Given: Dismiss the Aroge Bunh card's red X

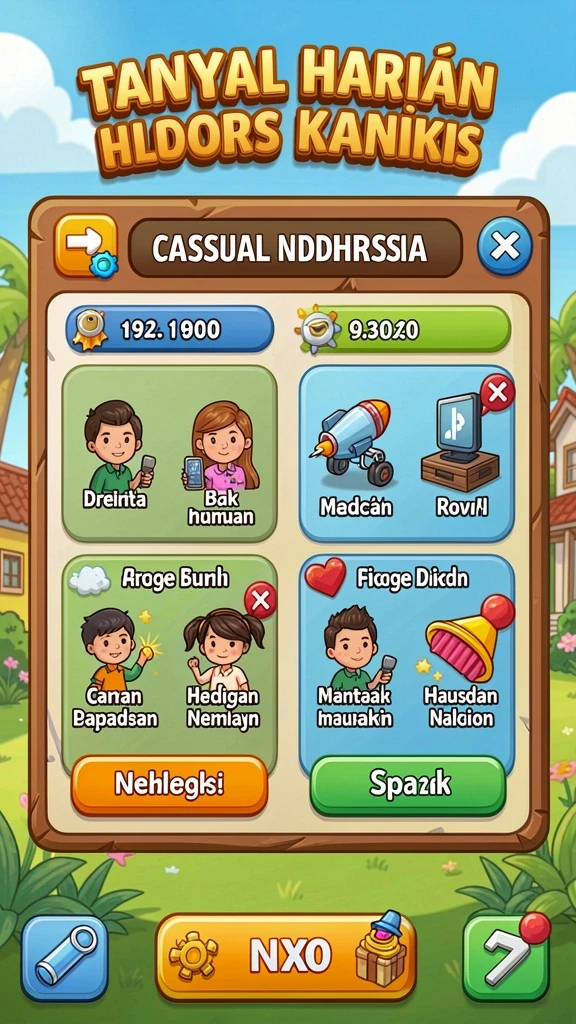Looking at the screenshot, I should pyautogui.click(x=261, y=600).
